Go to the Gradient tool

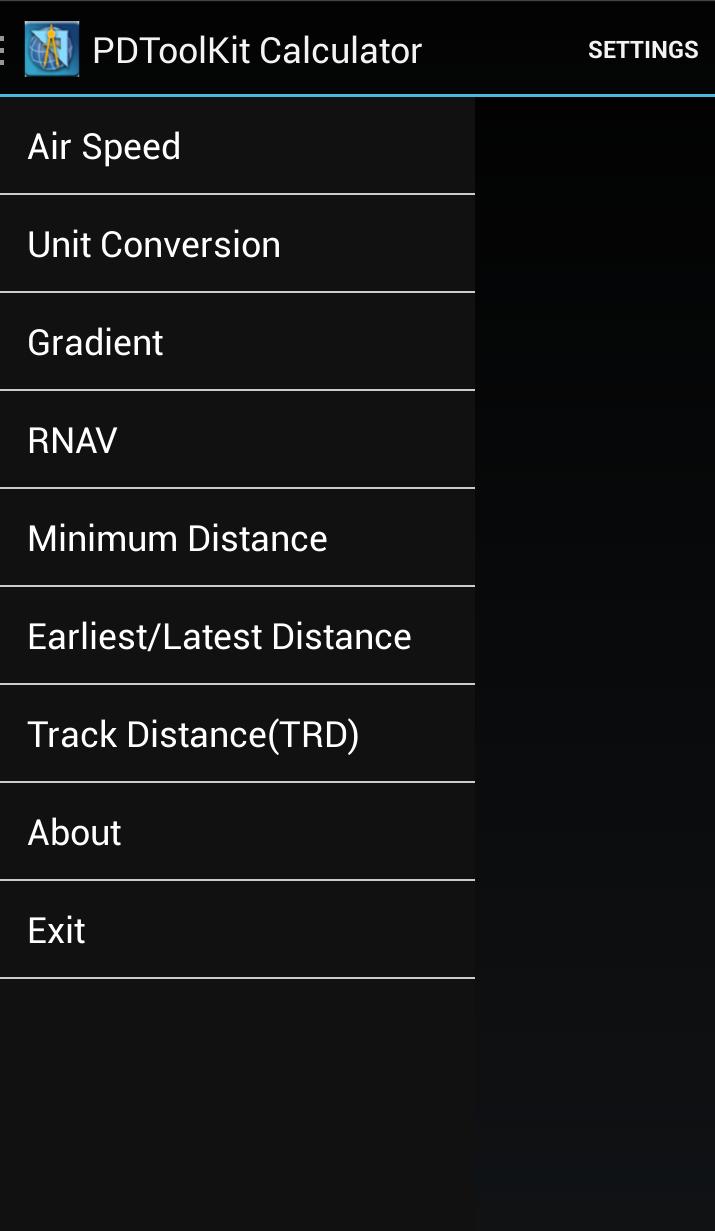point(236,343)
